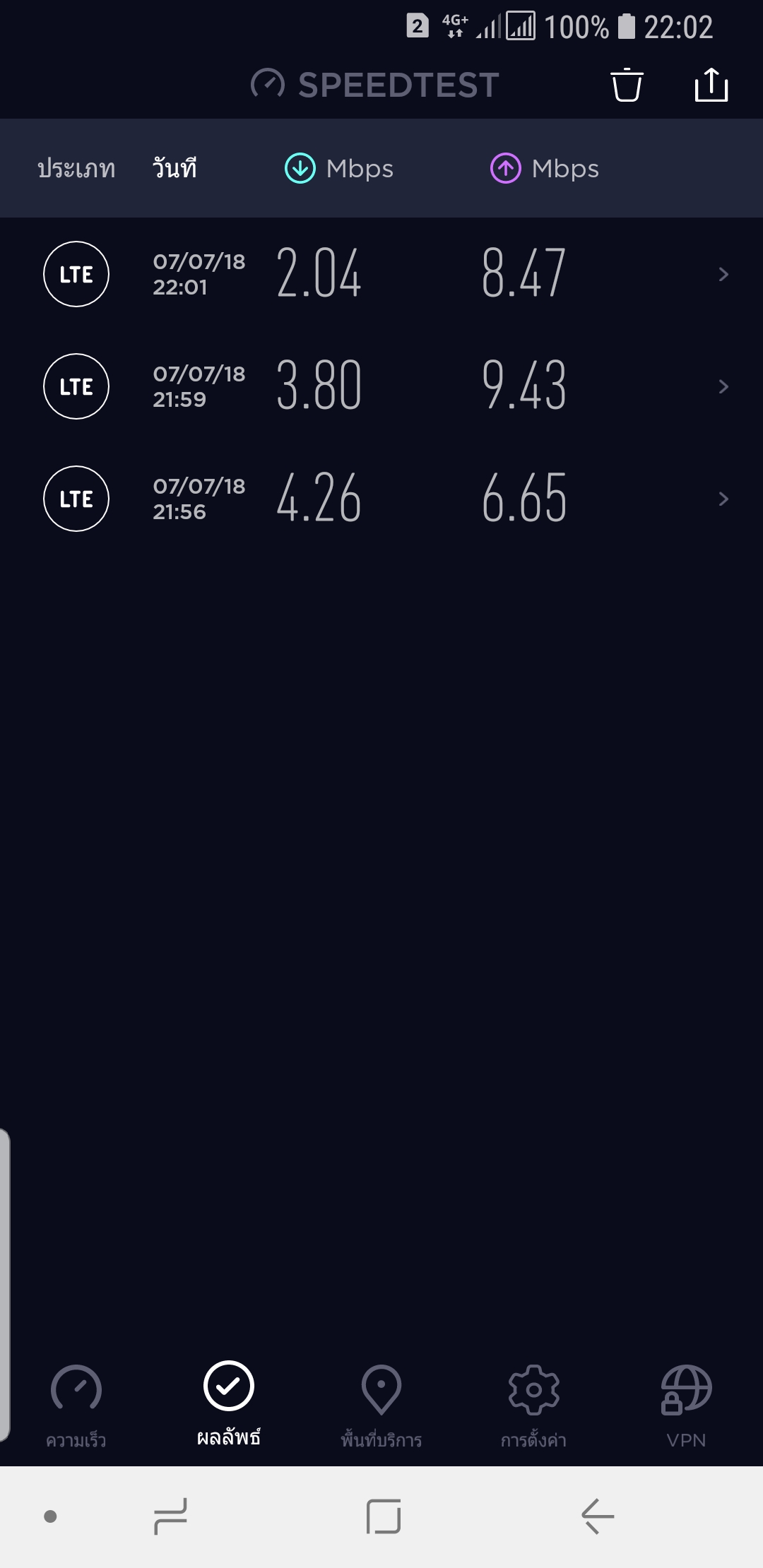This screenshot has height=1568, width=763.
Task: Tap the system home button
Action: (384, 1516)
